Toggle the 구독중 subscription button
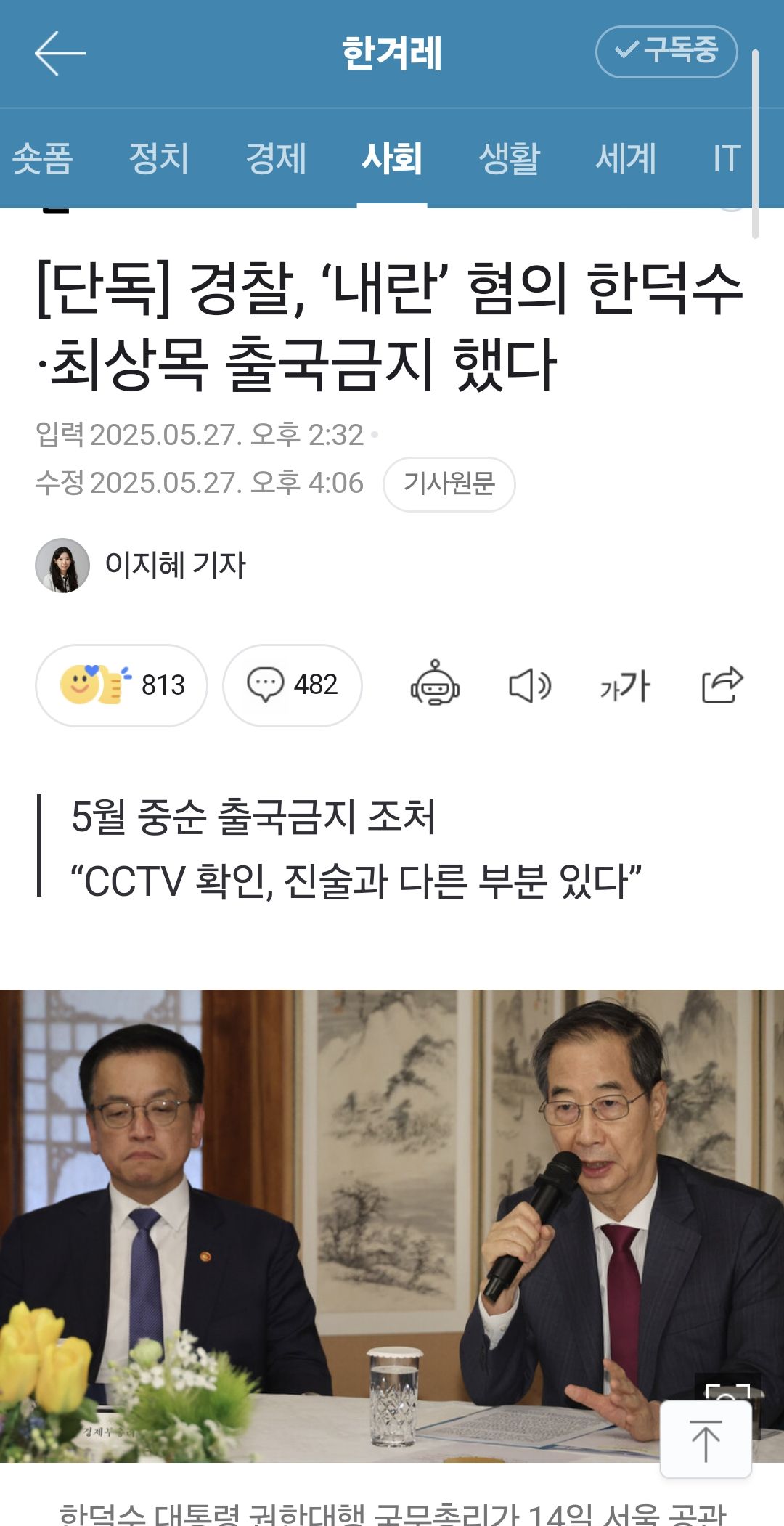Screen dimensions: 784x1526 click(666, 52)
